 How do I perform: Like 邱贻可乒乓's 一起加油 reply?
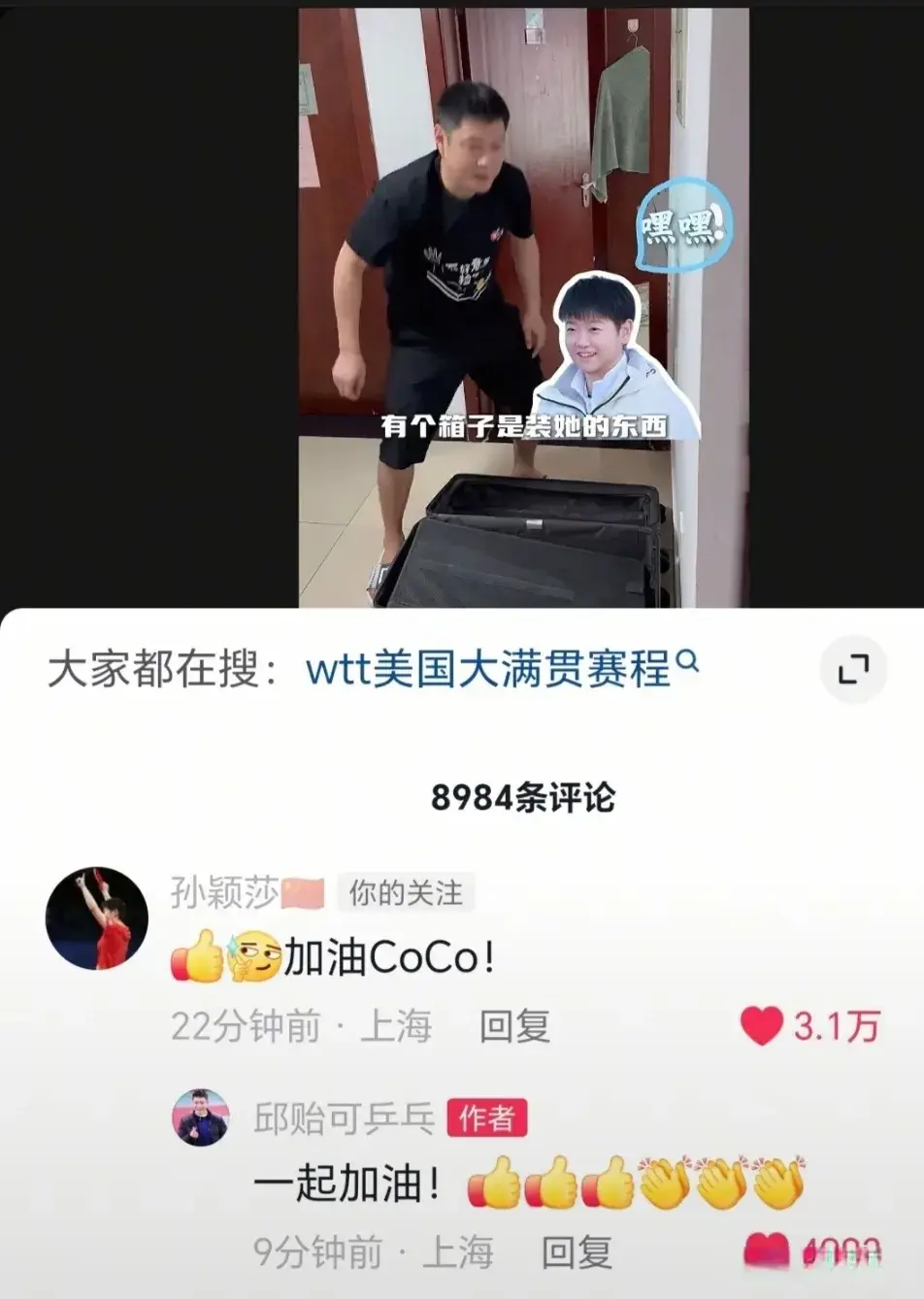(767, 1250)
